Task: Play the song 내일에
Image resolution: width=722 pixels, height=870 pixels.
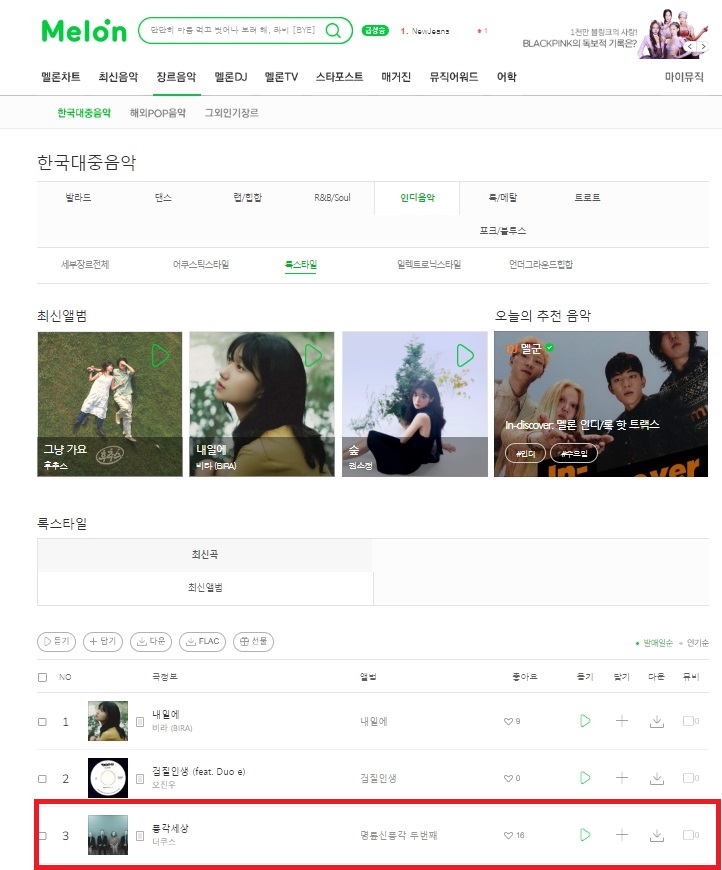Action: click(585, 721)
